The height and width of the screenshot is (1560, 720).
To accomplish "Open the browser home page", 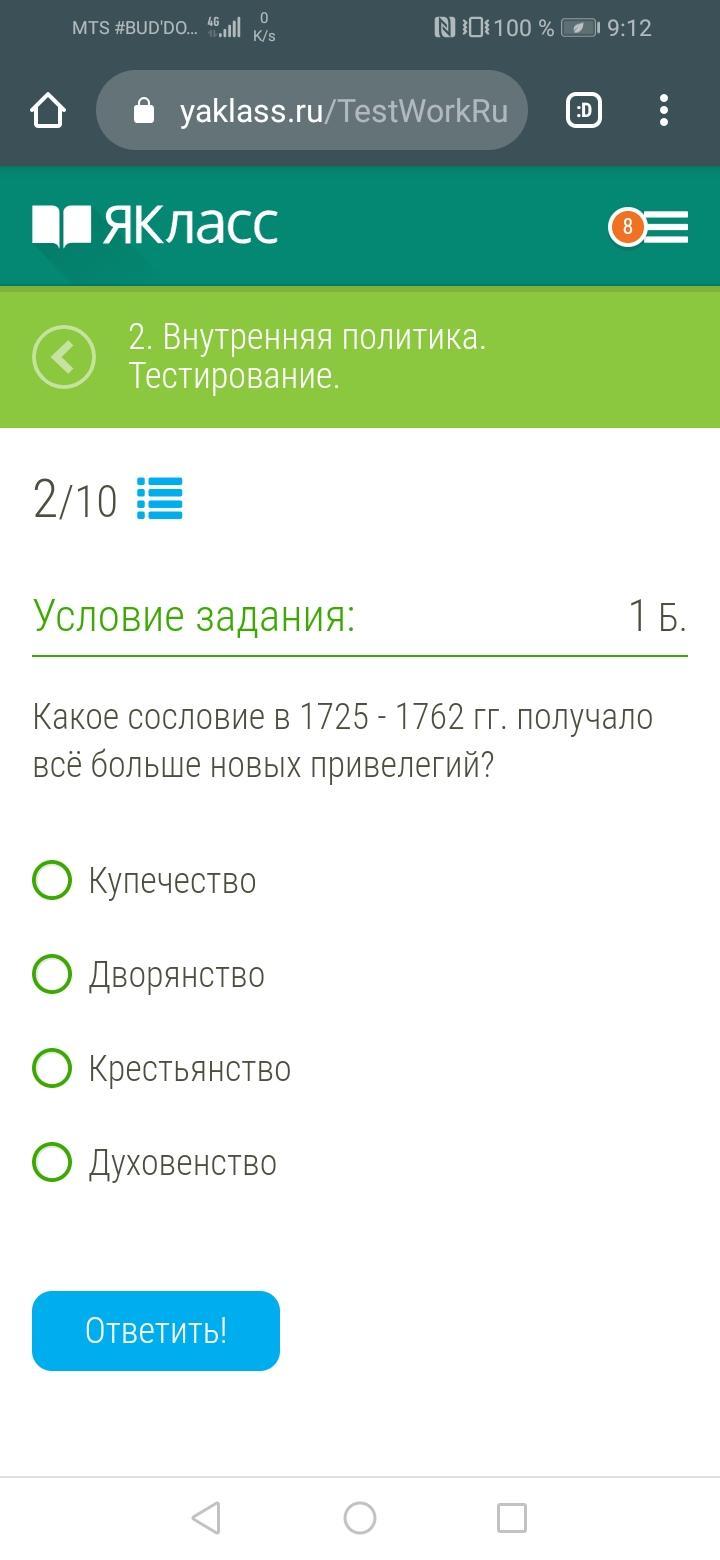I will tap(48, 110).
